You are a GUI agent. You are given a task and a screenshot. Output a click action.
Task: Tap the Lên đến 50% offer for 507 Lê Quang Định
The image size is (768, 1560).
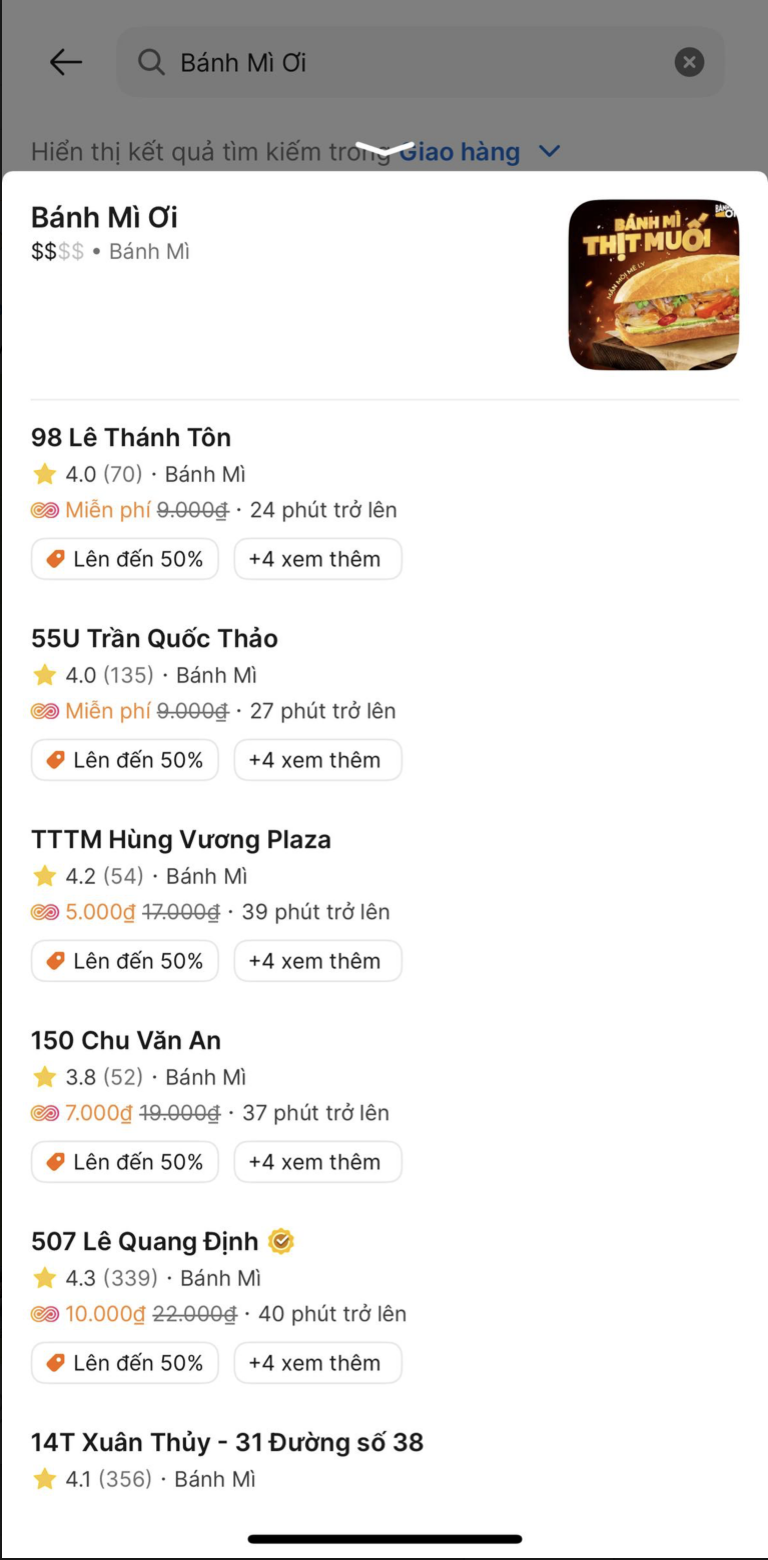[124, 1362]
